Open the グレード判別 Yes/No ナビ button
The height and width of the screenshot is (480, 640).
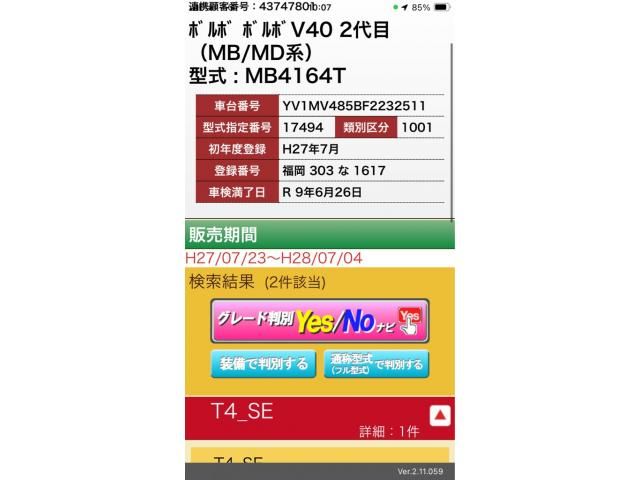(x=320, y=320)
